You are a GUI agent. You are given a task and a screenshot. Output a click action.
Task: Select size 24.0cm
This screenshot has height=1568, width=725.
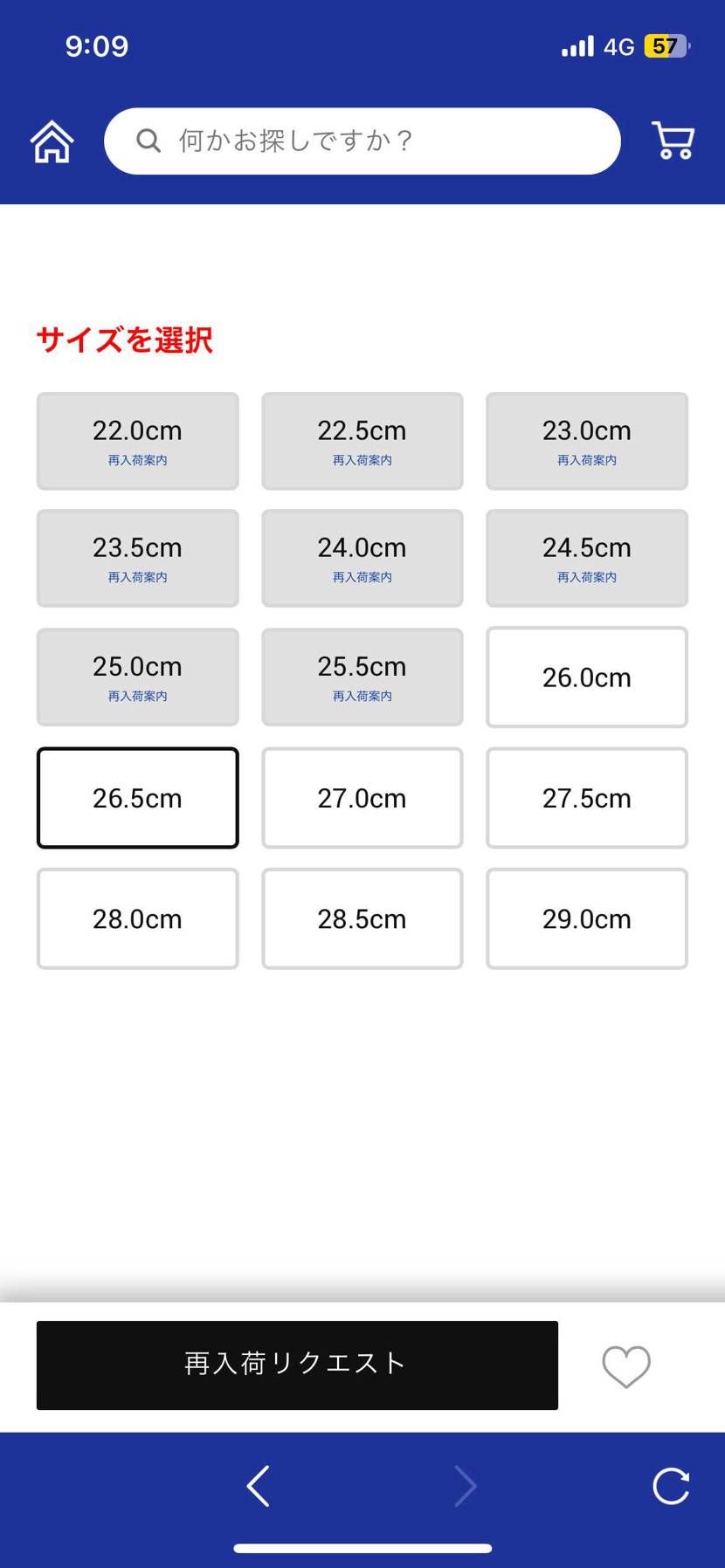tap(362, 558)
